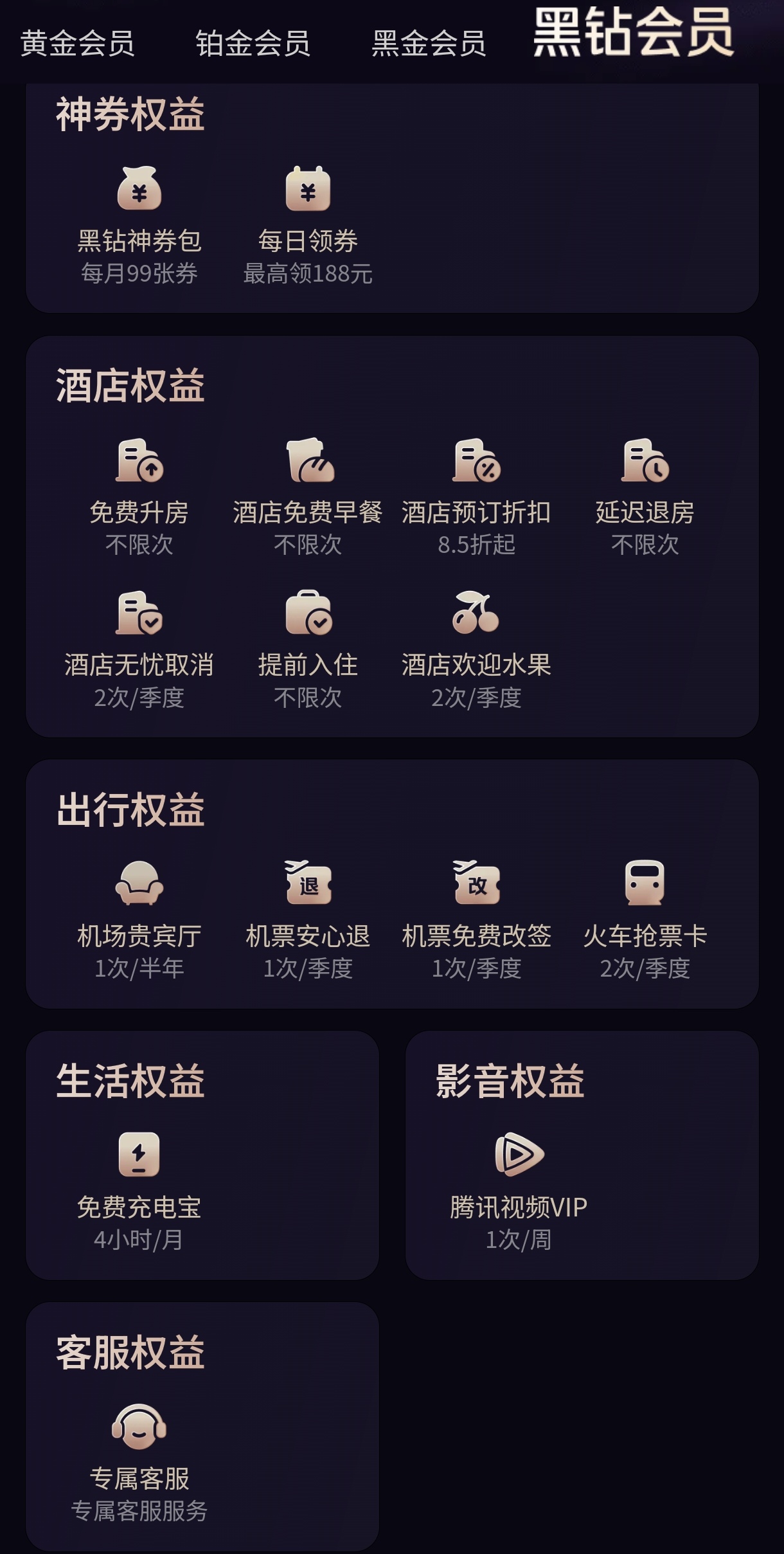Open 酒店免费早餐 details

(x=308, y=497)
